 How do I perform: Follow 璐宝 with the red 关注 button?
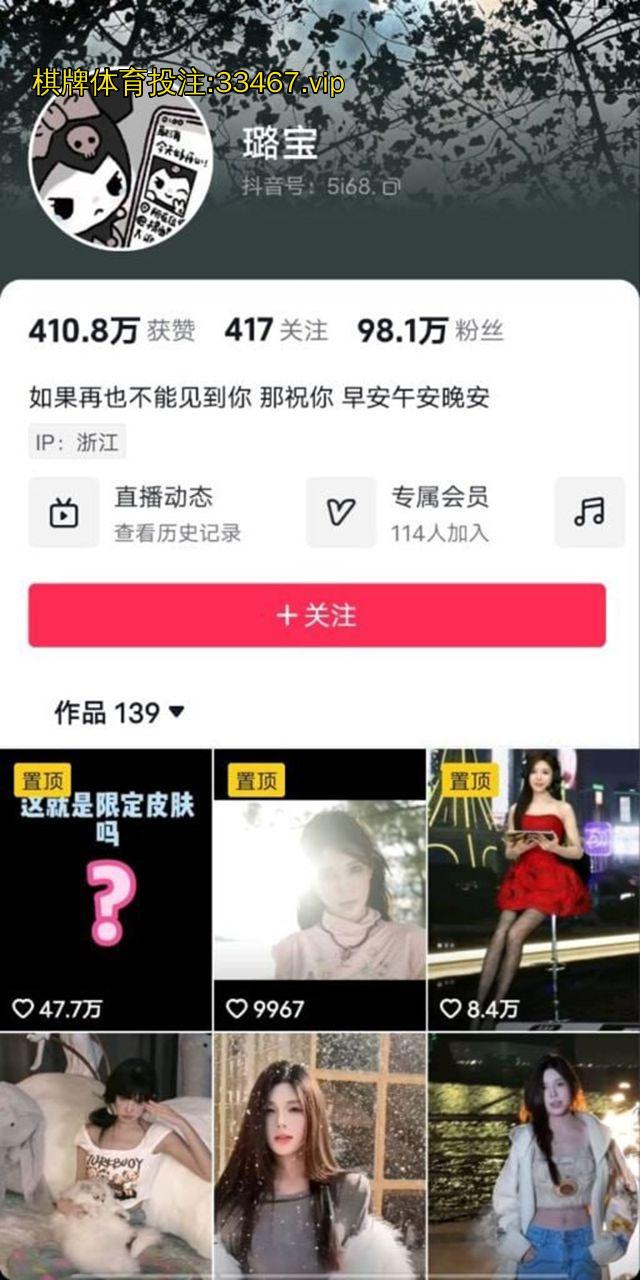click(x=317, y=615)
